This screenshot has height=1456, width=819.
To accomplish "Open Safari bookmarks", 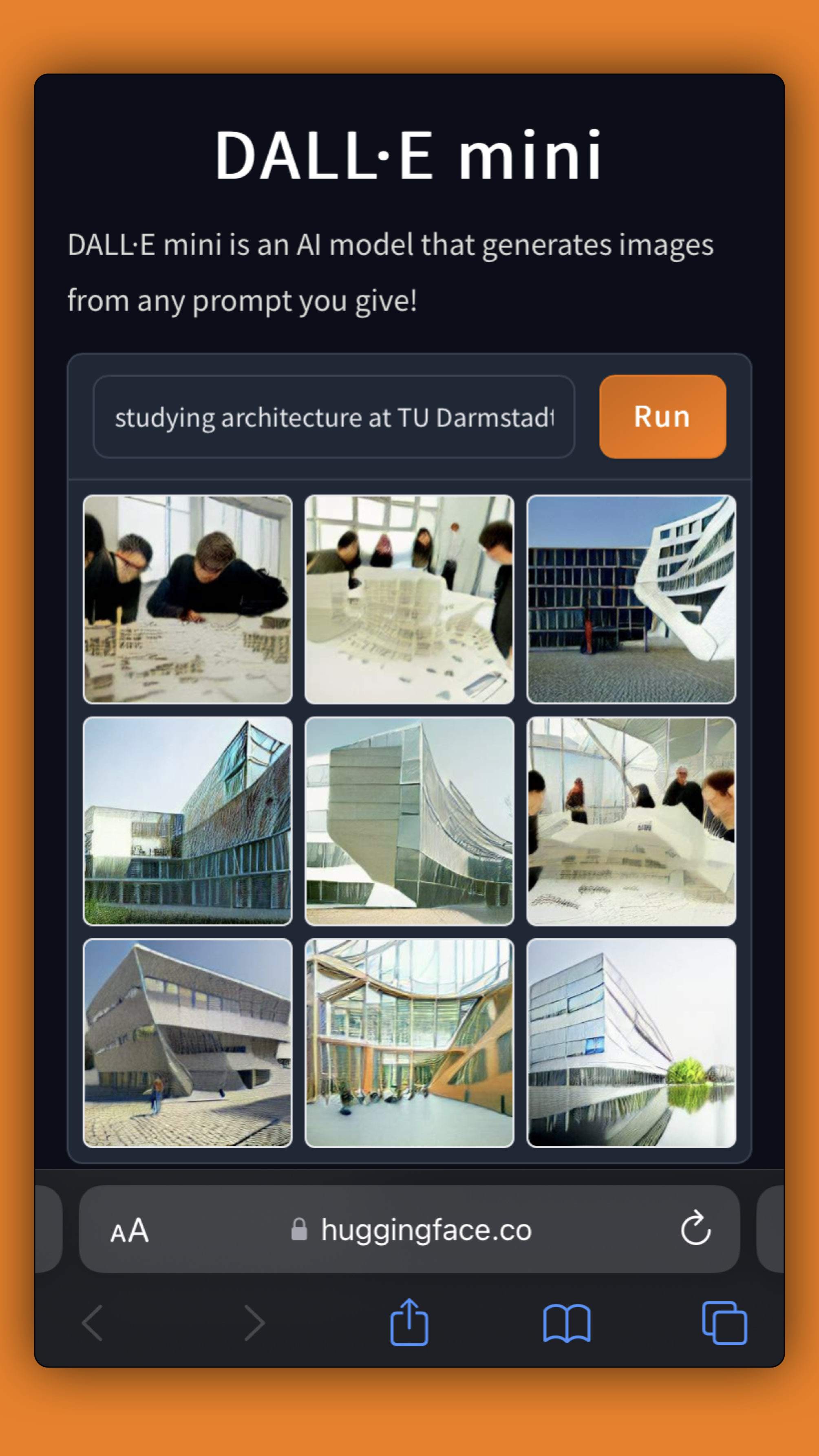I will 567,1323.
